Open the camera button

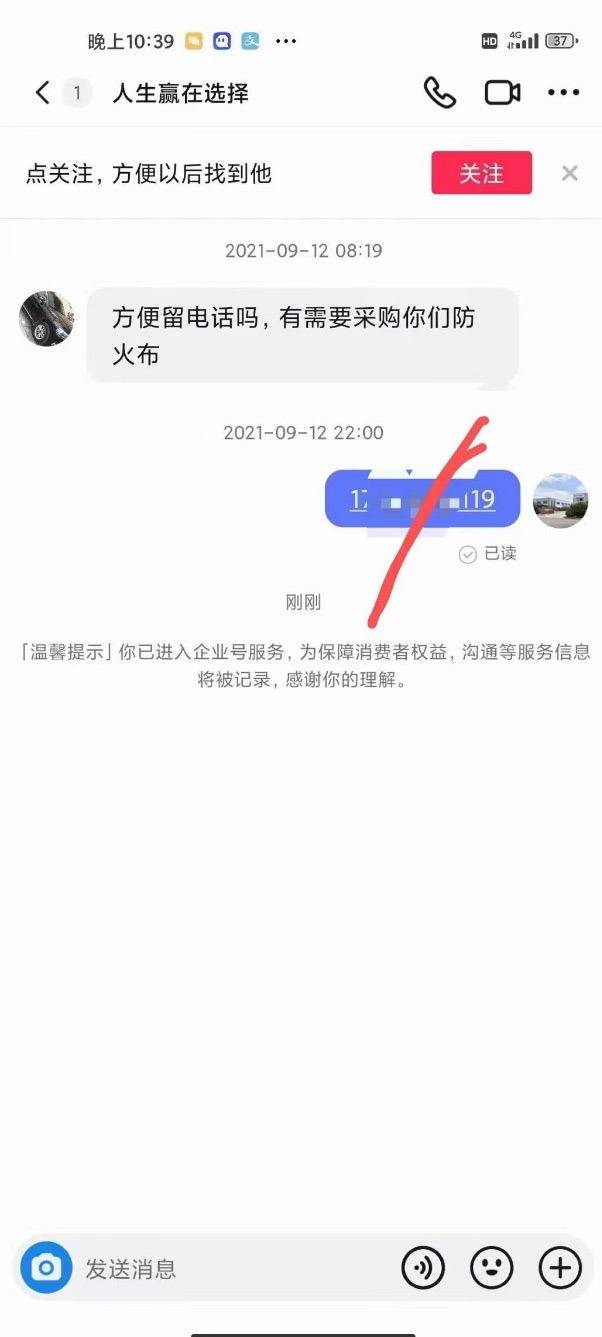[x=46, y=1268]
